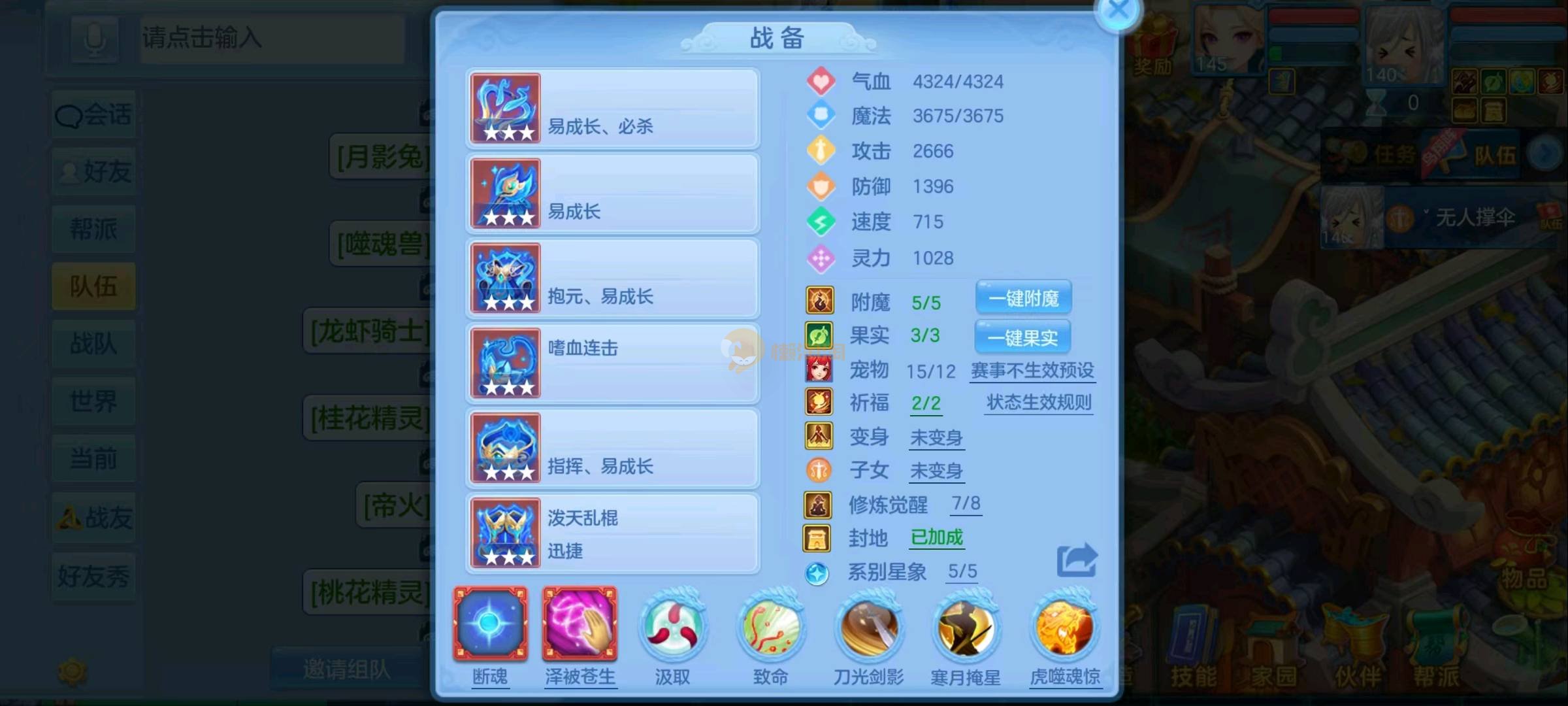The width and height of the screenshot is (1568, 706).
Task: Open the 泼天乱棍 迅捷 equipment slot
Action: point(613,533)
